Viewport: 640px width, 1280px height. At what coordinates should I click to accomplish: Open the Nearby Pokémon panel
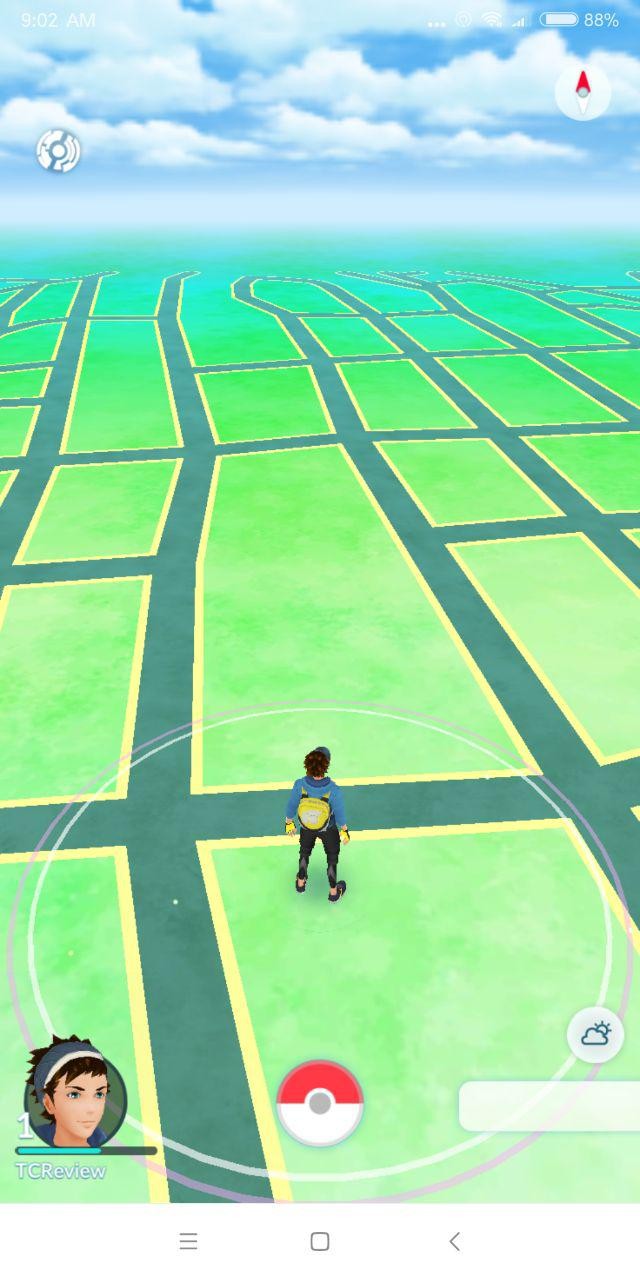pos(548,1106)
